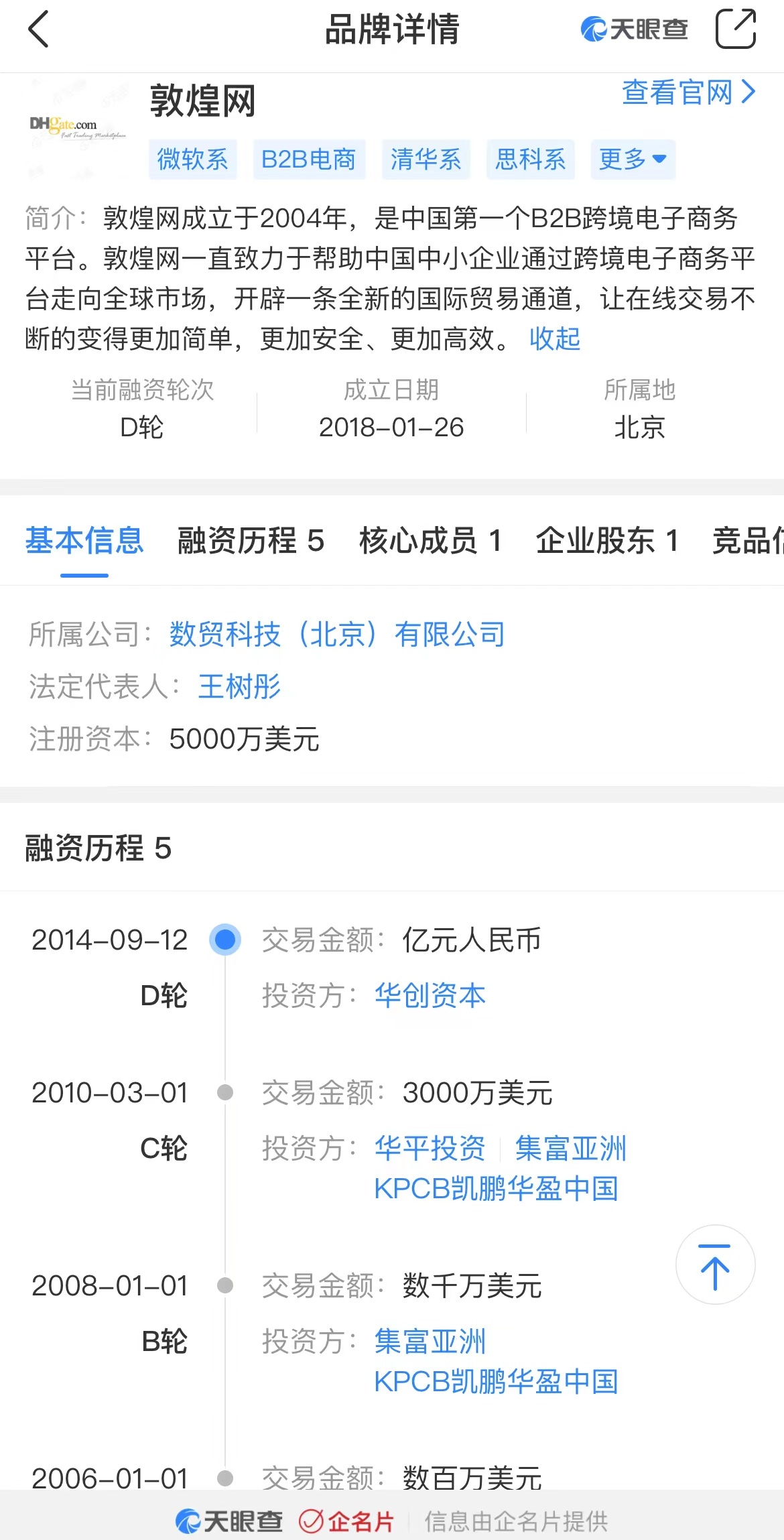Open company 数贸科技（北京）有限公司
The height and width of the screenshot is (1540, 784).
coord(337,634)
